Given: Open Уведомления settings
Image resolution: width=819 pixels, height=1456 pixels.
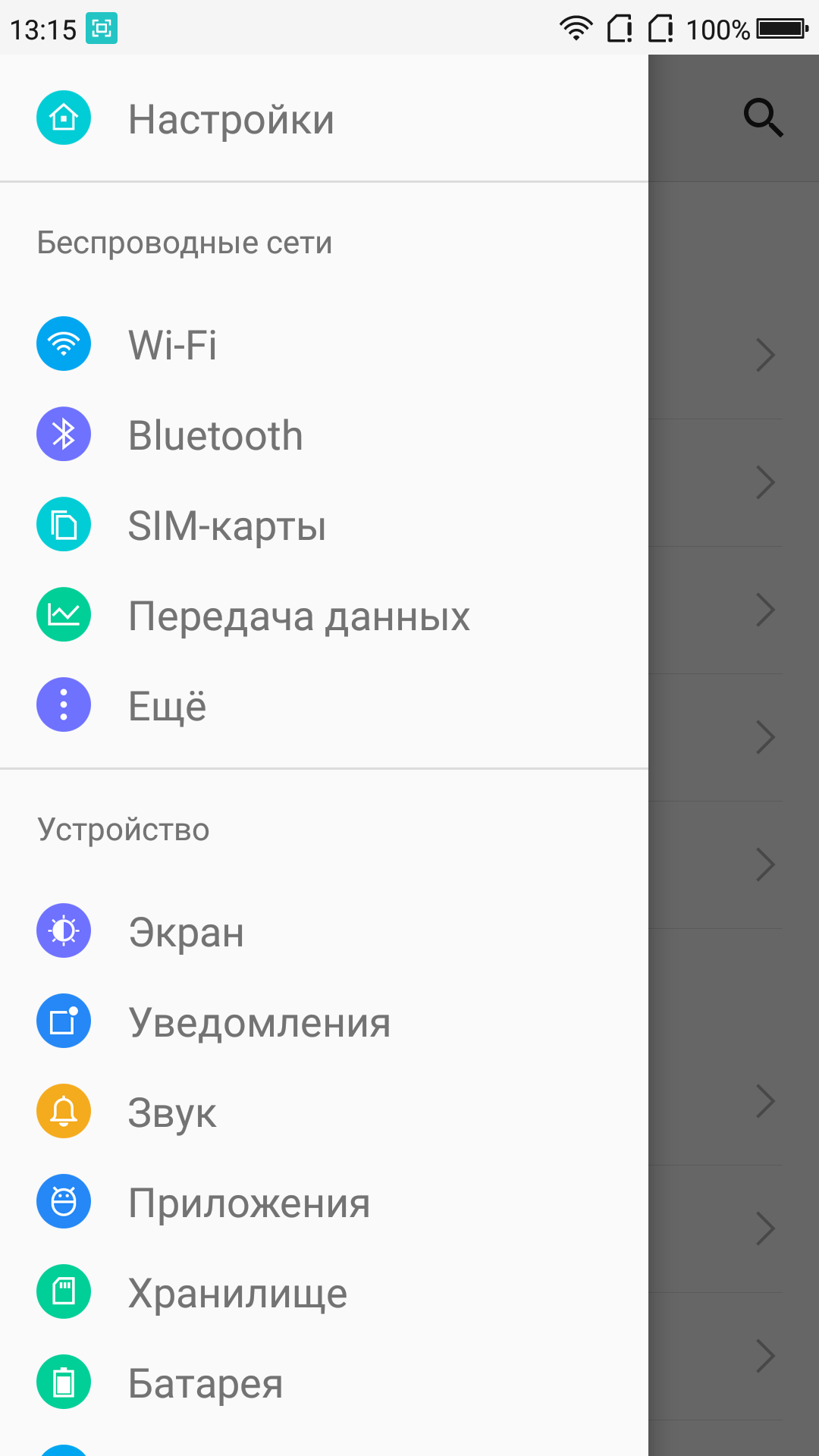Looking at the screenshot, I should point(259,1022).
